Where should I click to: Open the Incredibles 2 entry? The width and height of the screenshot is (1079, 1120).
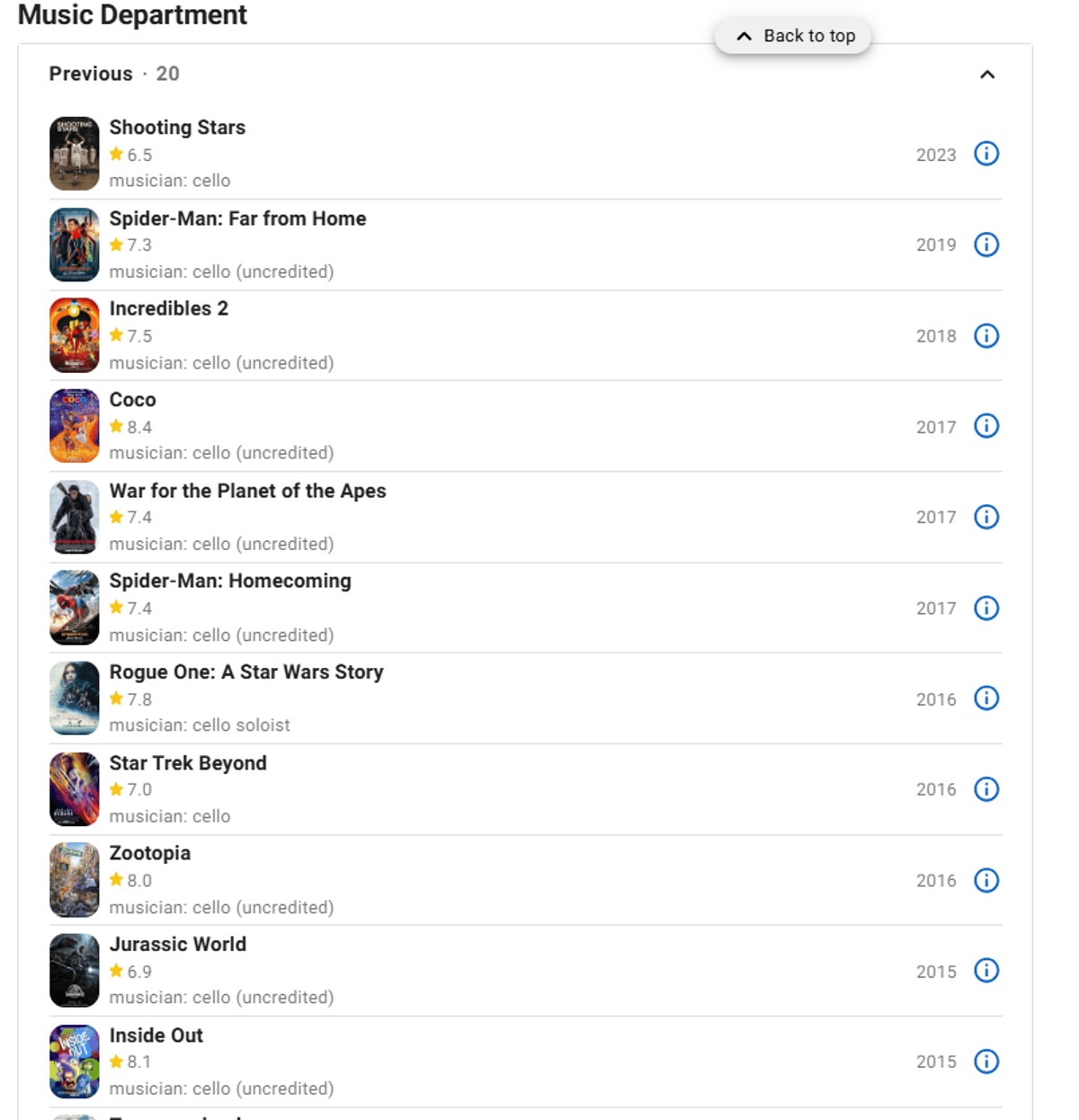point(168,308)
